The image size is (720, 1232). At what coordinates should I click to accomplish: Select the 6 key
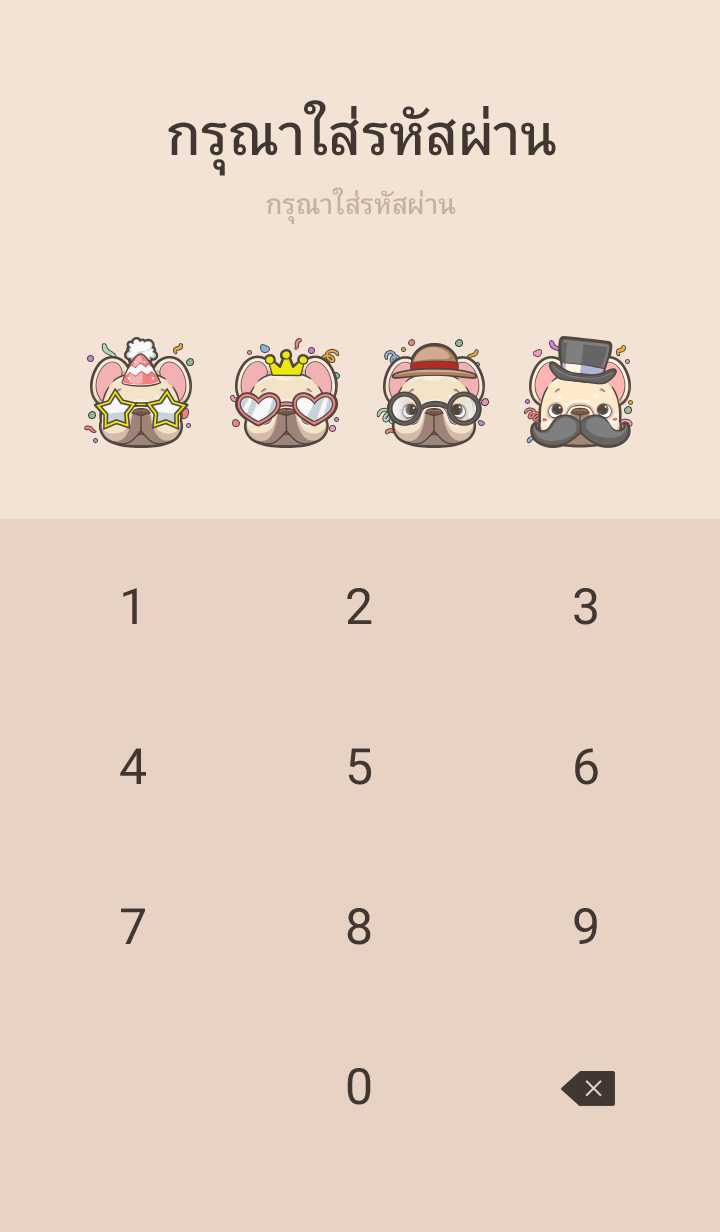585,767
